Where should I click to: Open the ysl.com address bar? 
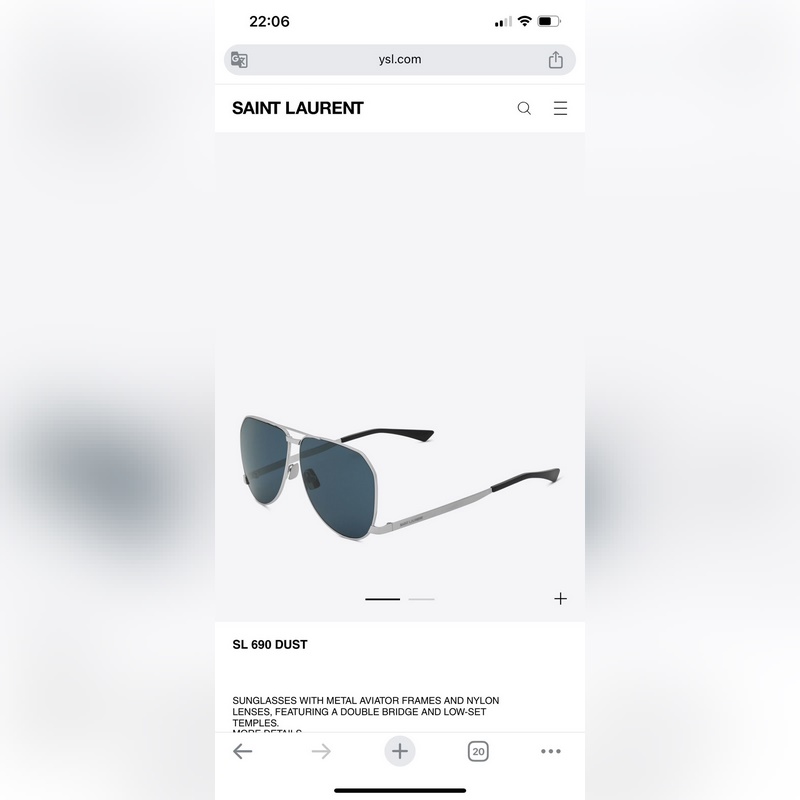(x=399, y=60)
